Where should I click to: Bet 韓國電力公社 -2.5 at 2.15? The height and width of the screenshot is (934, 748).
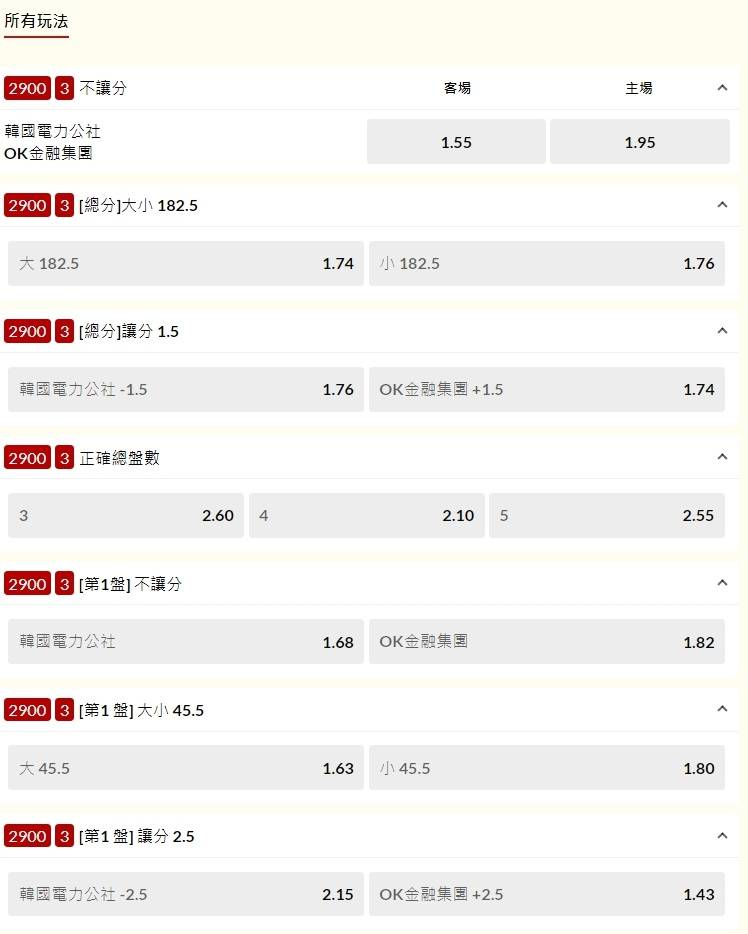(x=186, y=894)
